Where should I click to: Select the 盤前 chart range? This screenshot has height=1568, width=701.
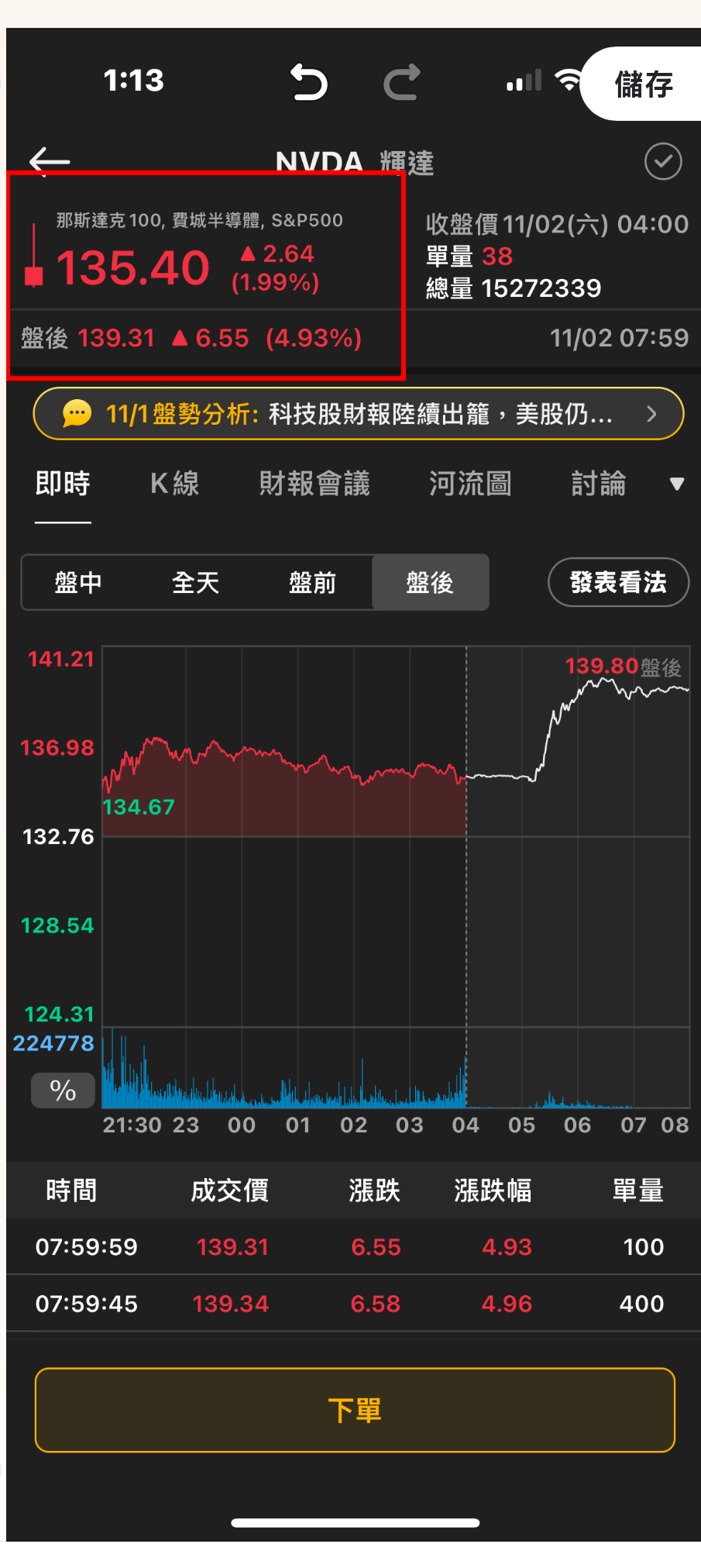point(312,582)
